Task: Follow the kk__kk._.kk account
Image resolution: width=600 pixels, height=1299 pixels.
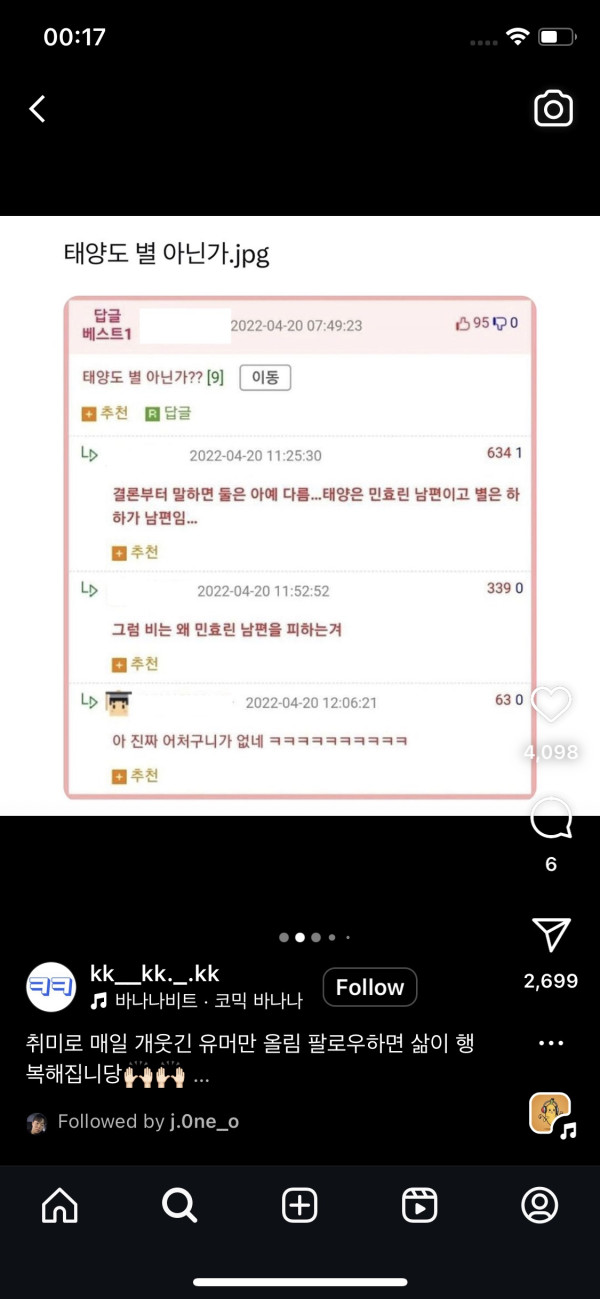Action: click(369, 987)
